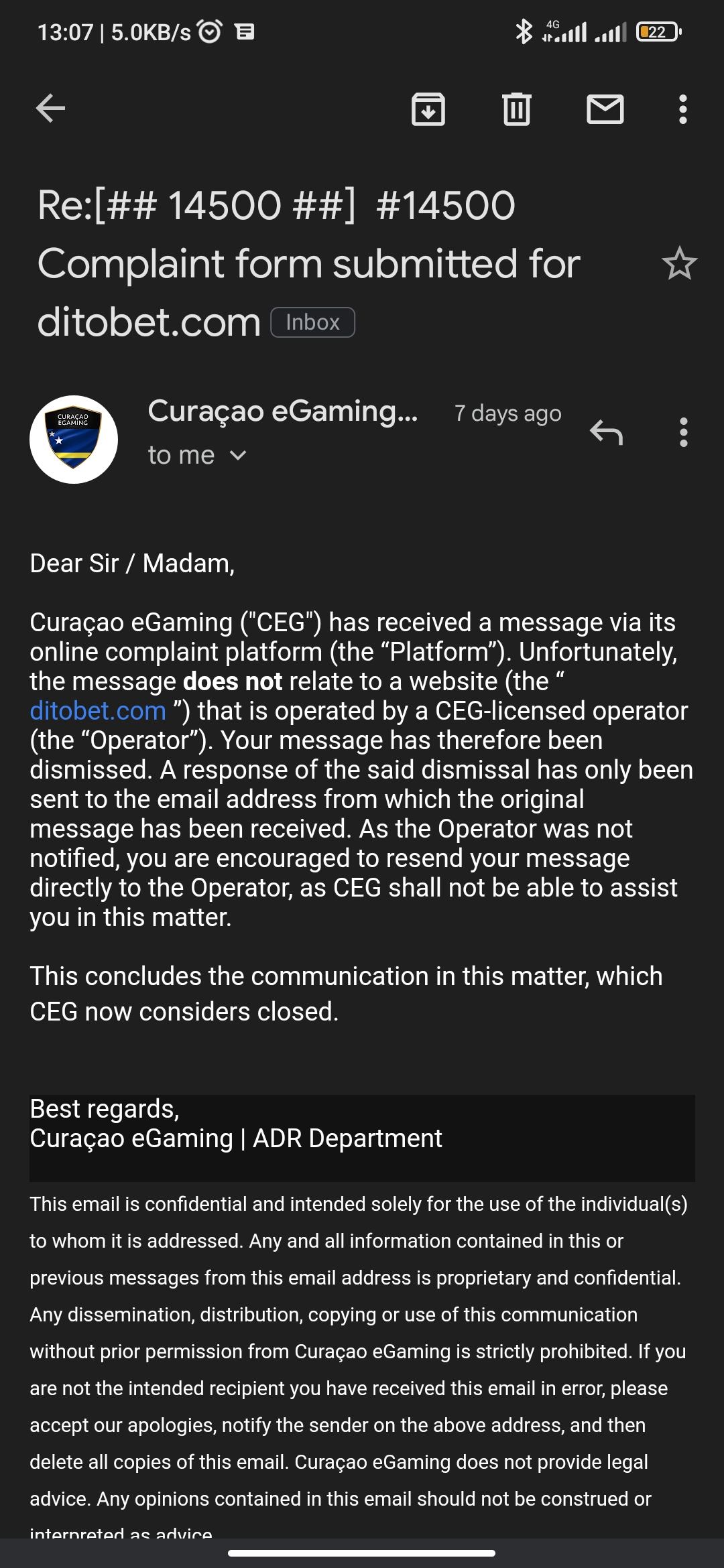Reply to Curaçao eGaming's message

pyautogui.click(x=606, y=432)
